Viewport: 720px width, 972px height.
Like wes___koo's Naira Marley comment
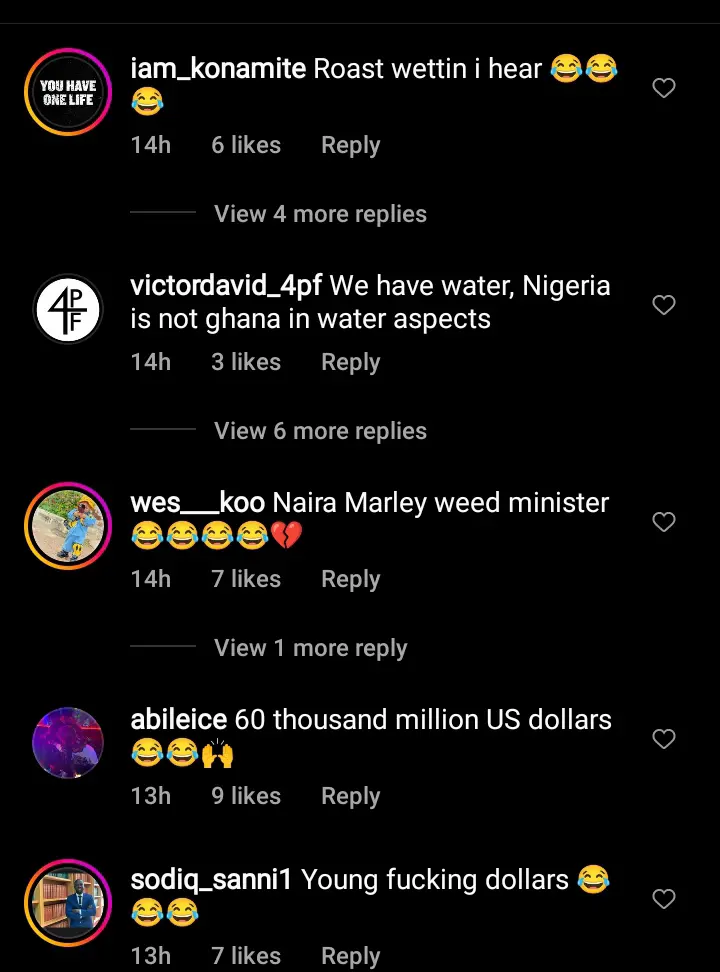pyautogui.click(x=664, y=522)
